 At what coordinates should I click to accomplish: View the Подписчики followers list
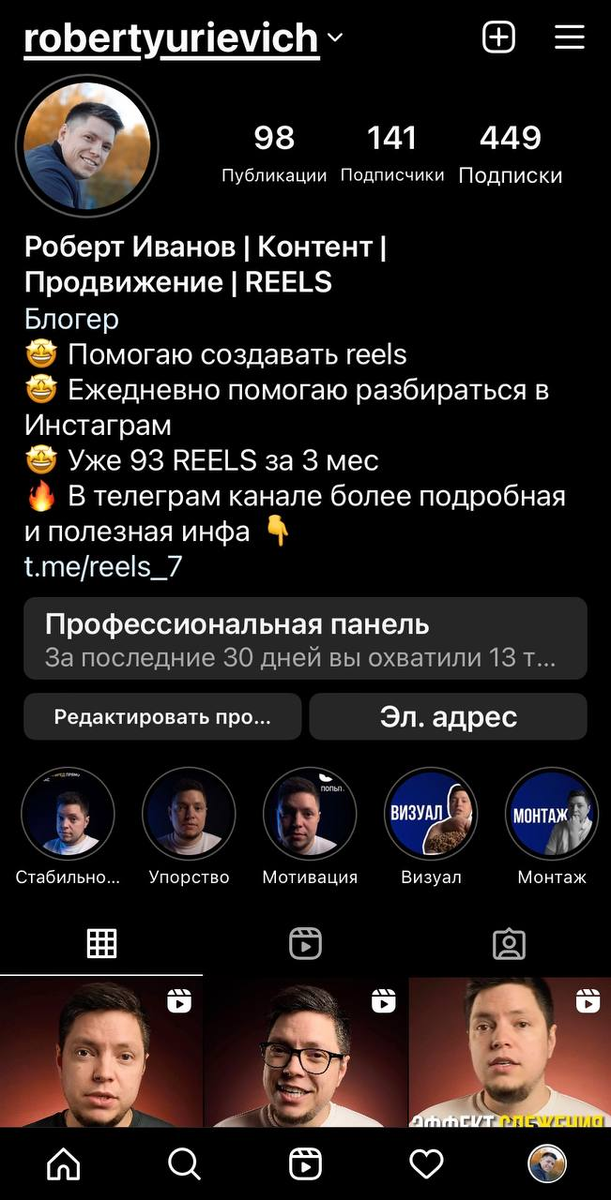pos(392,152)
